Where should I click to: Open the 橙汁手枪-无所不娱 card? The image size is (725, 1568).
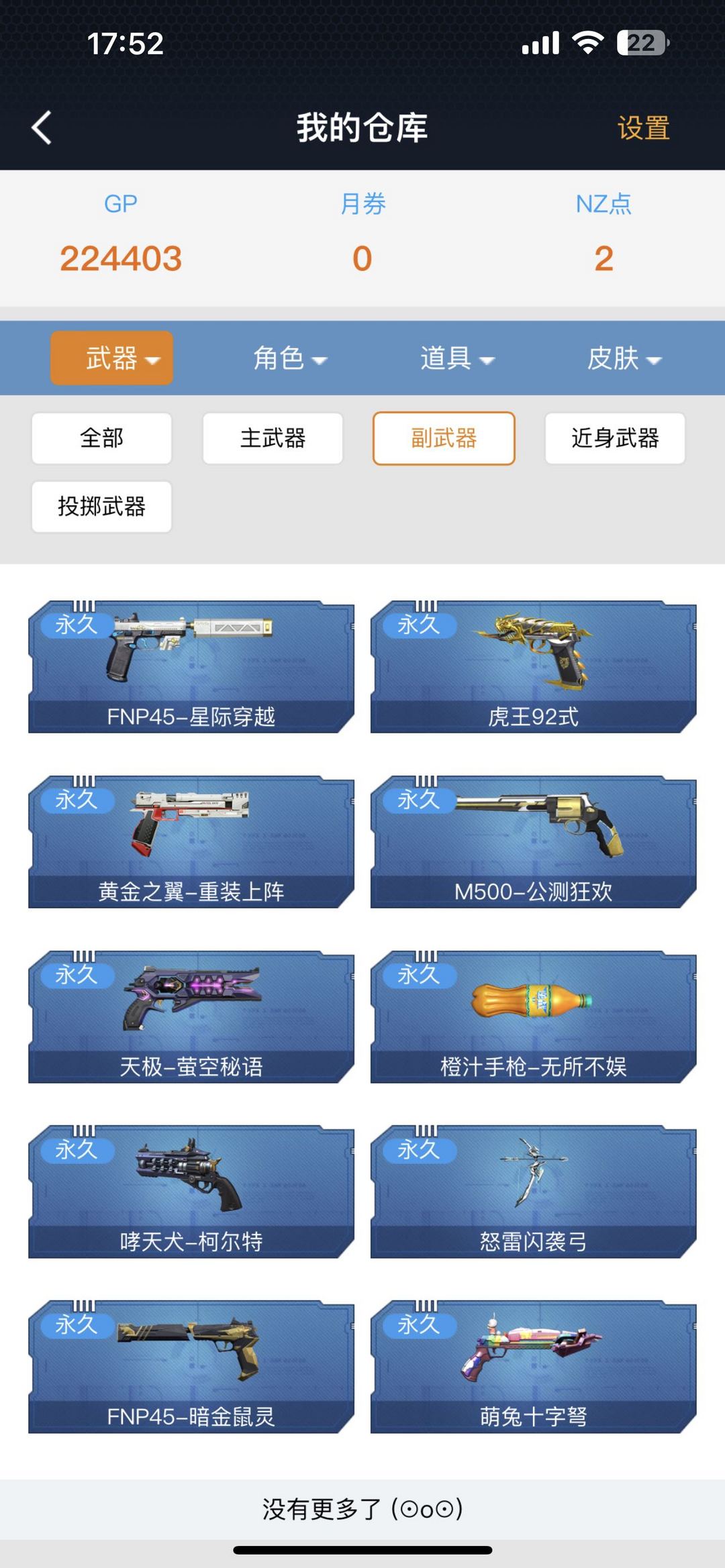534,1016
